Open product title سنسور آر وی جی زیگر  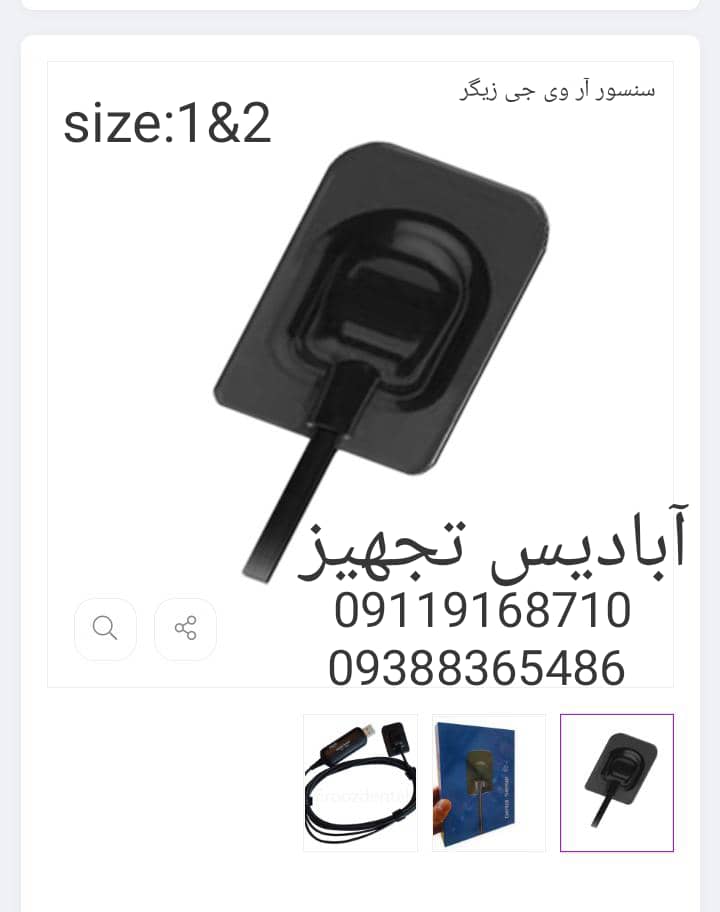pos(557,90)
